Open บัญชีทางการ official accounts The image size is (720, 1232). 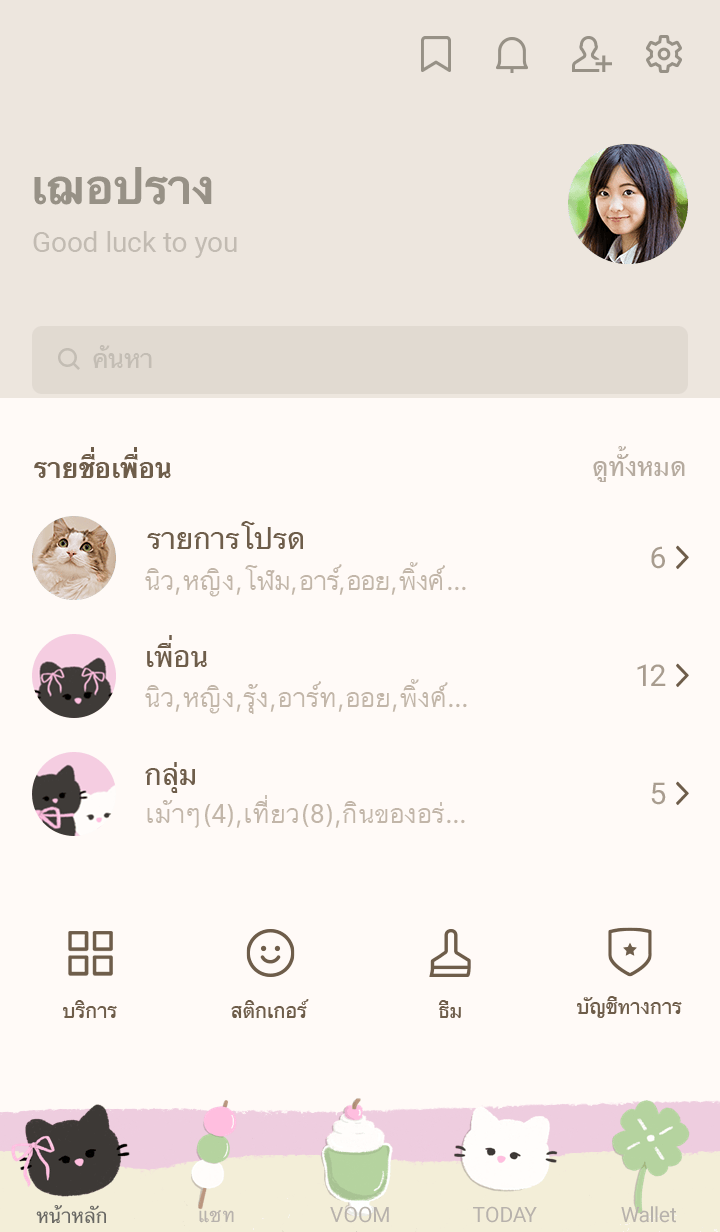(x=629, y=972)
